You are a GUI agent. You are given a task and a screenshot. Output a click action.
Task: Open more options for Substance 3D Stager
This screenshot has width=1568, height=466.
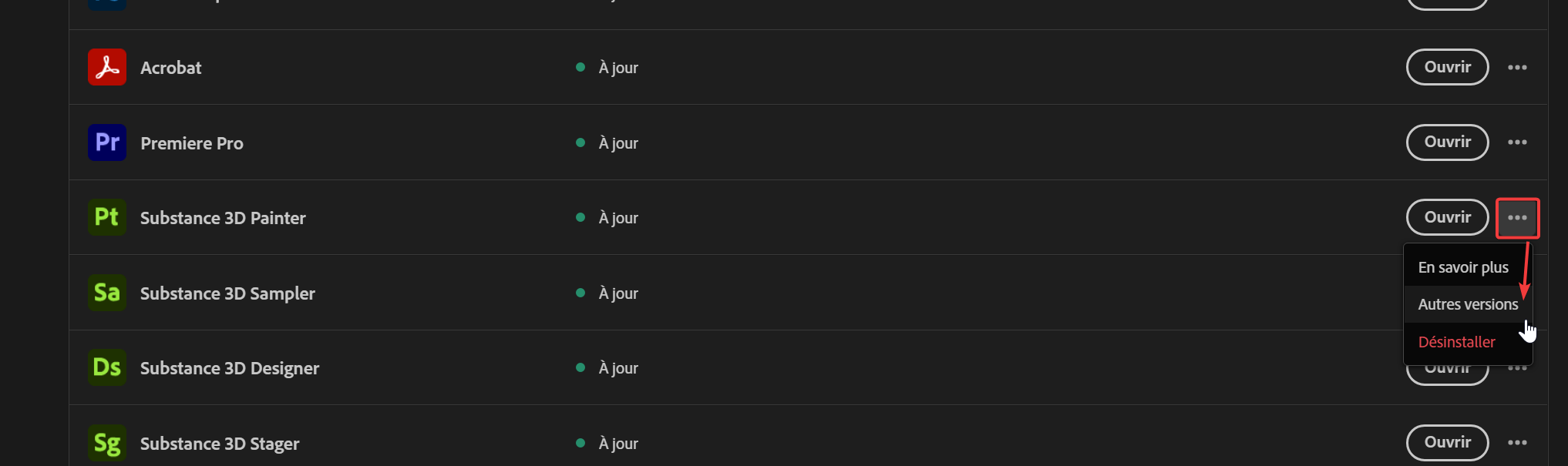pyautogui.click(x=1517, y=442)
